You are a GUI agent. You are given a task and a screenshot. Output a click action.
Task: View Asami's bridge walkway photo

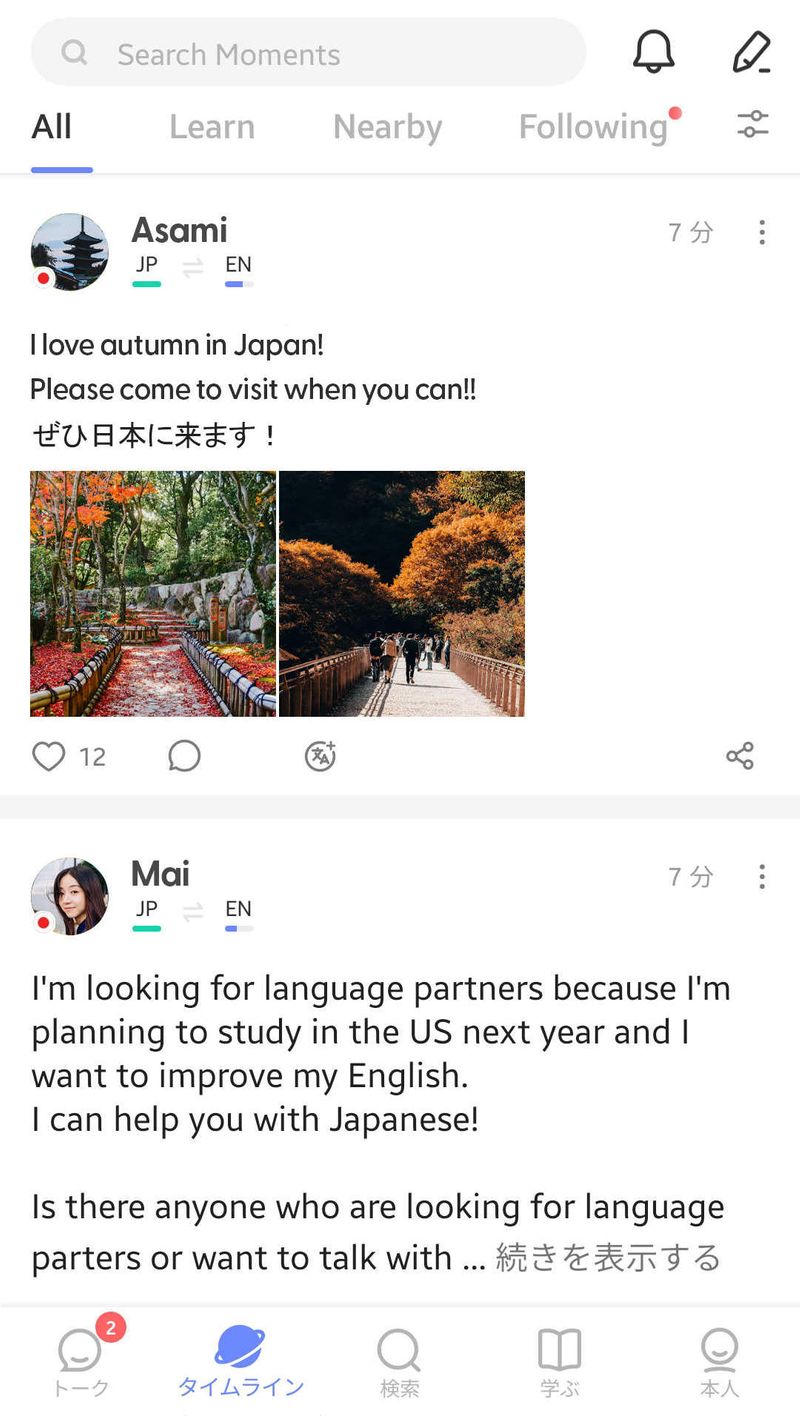click(402, 594)
